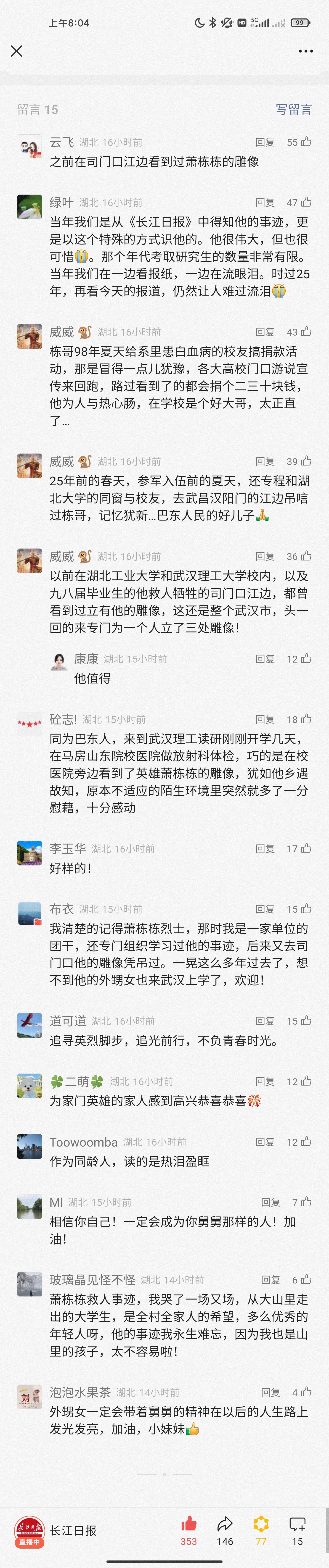Image resolution: width=329 pixels, height=1568 pixels.
Task: Tap 写留言 to write a comment
Action: click(293, 110)
